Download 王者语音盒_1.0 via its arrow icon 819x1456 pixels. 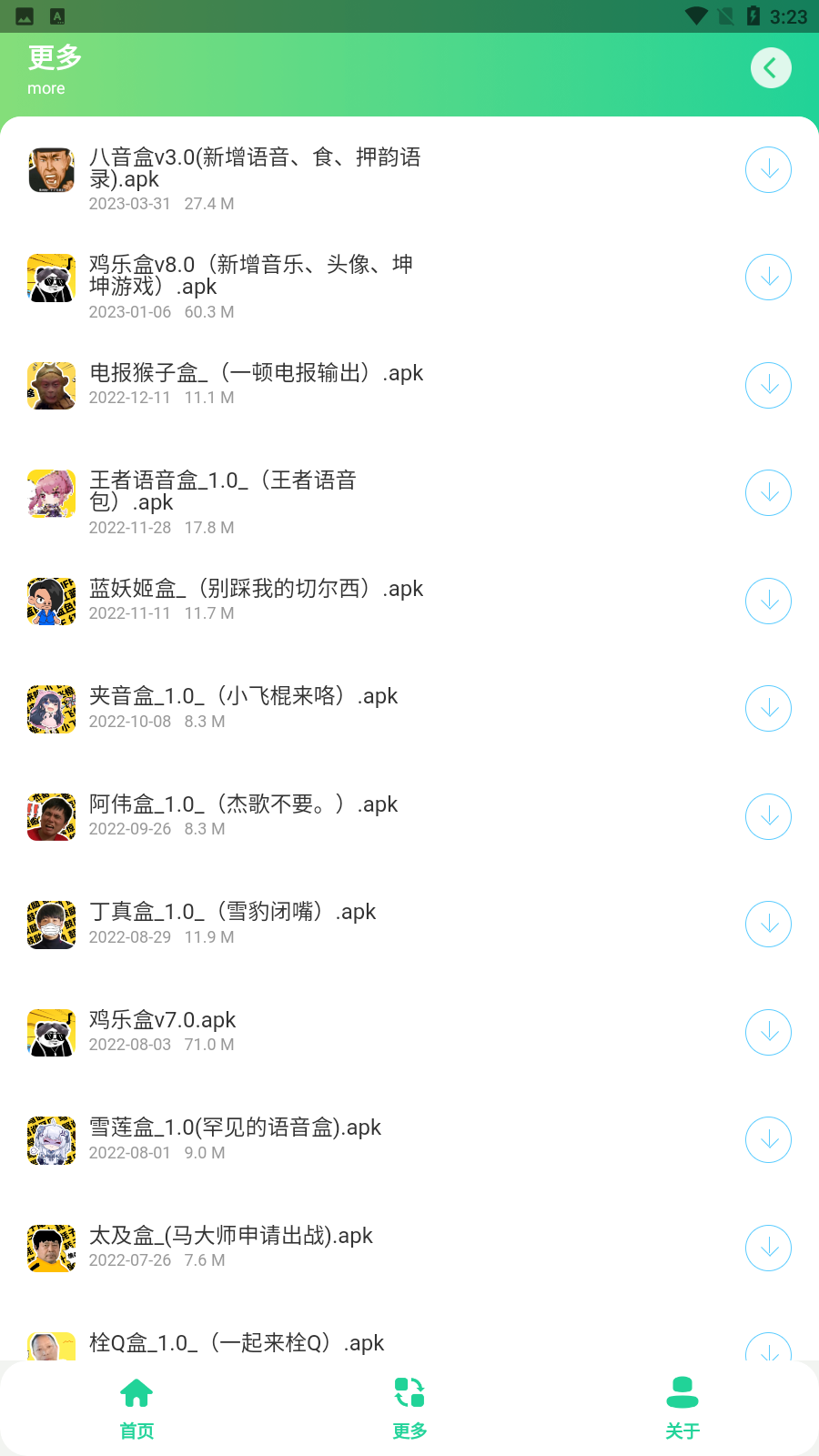(x=768, y=492)
